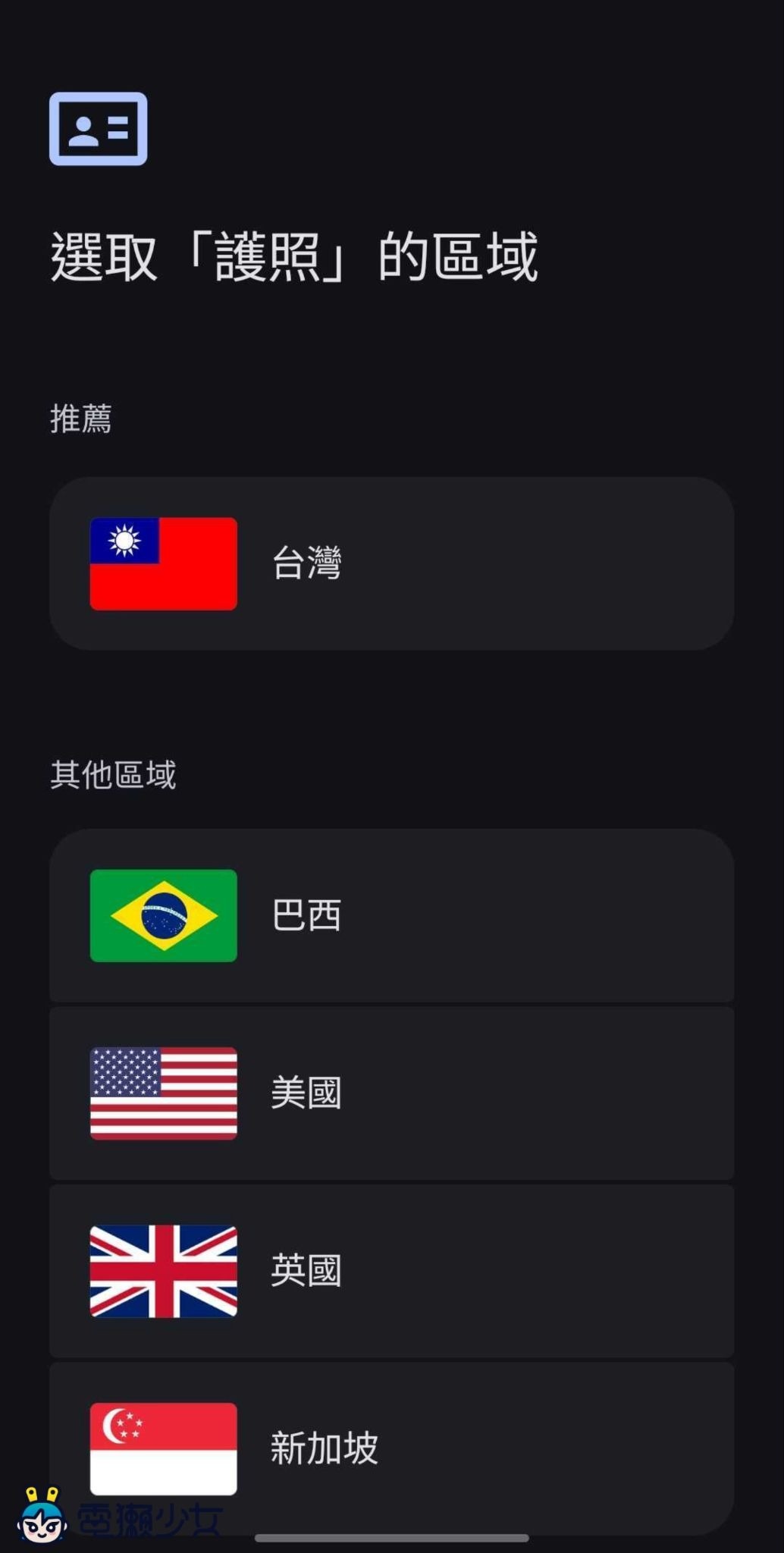Tap the United States flag icon

(164, 1093)
